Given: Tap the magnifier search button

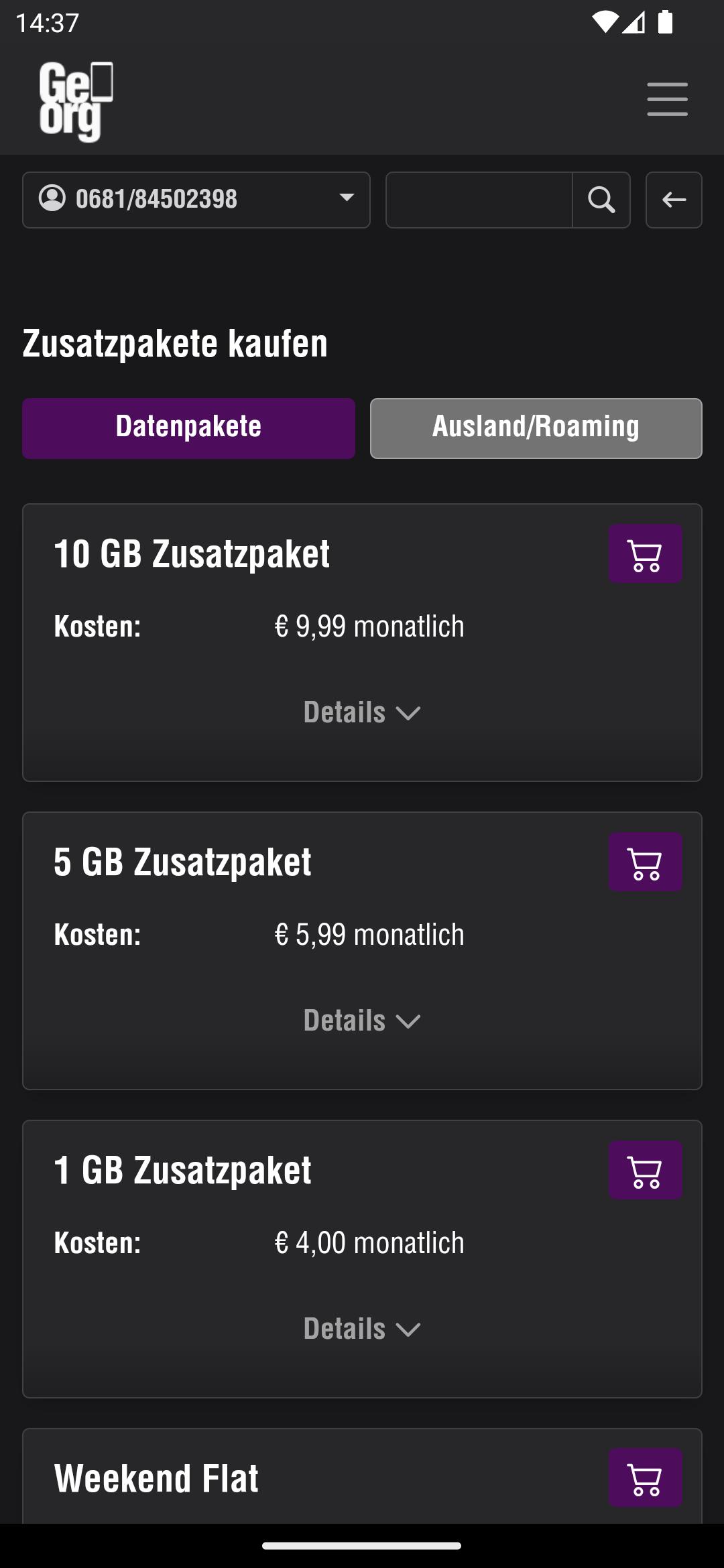Looking at the screenshot, I should pyautogui.click(x=601, y=200).
